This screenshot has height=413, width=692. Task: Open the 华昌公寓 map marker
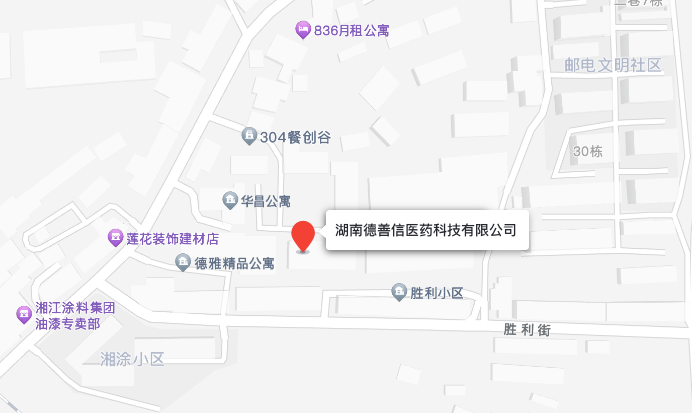point(230,200)
